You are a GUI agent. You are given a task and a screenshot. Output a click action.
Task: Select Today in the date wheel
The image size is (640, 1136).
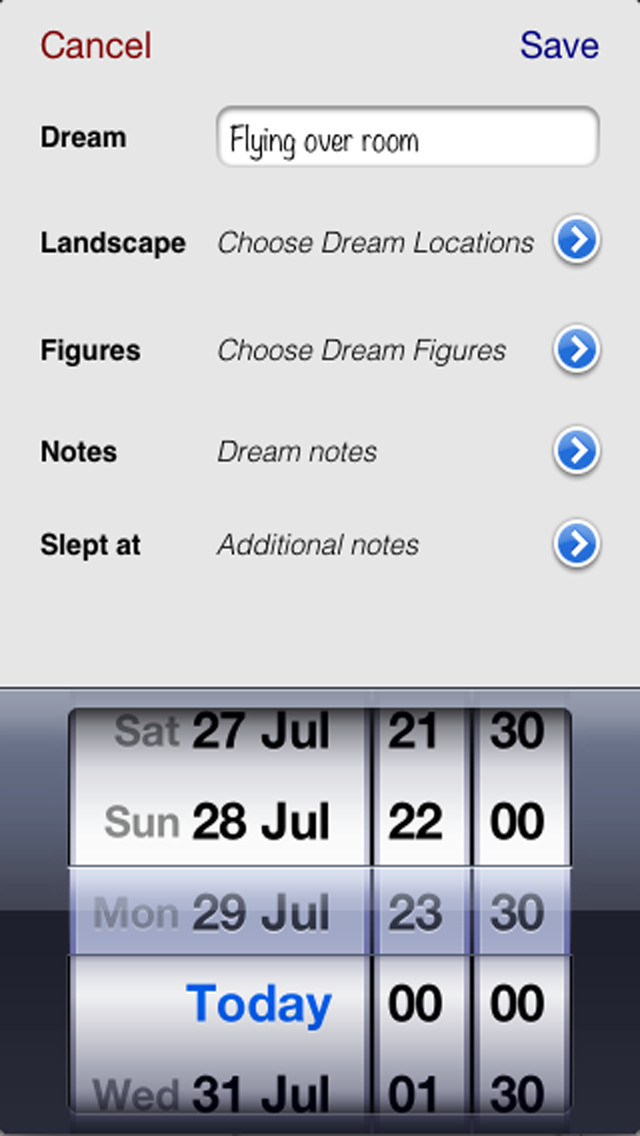point(259,1004)
